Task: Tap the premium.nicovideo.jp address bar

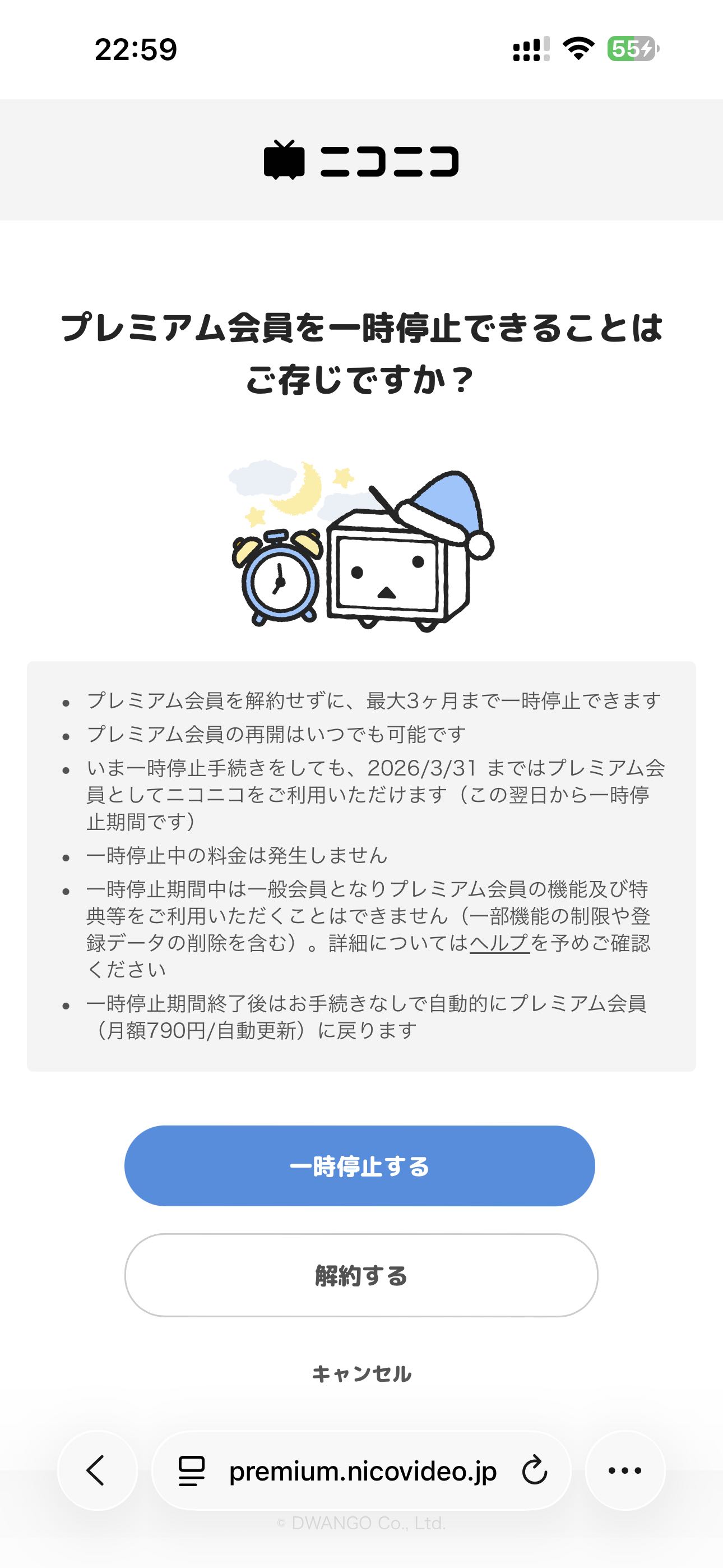Action: [x=363, y=1470]
